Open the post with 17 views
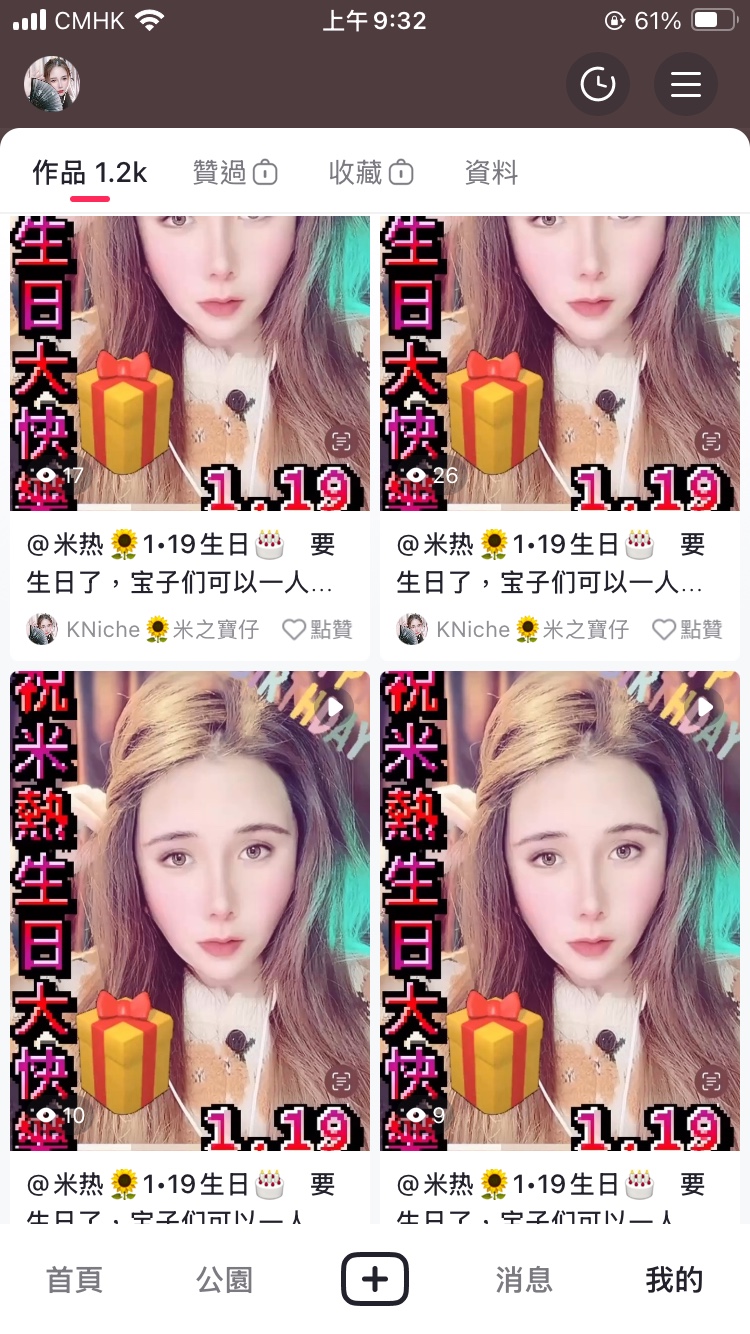Image resolution: width=750 pixels, height=1334 pixels. point(190,362)
